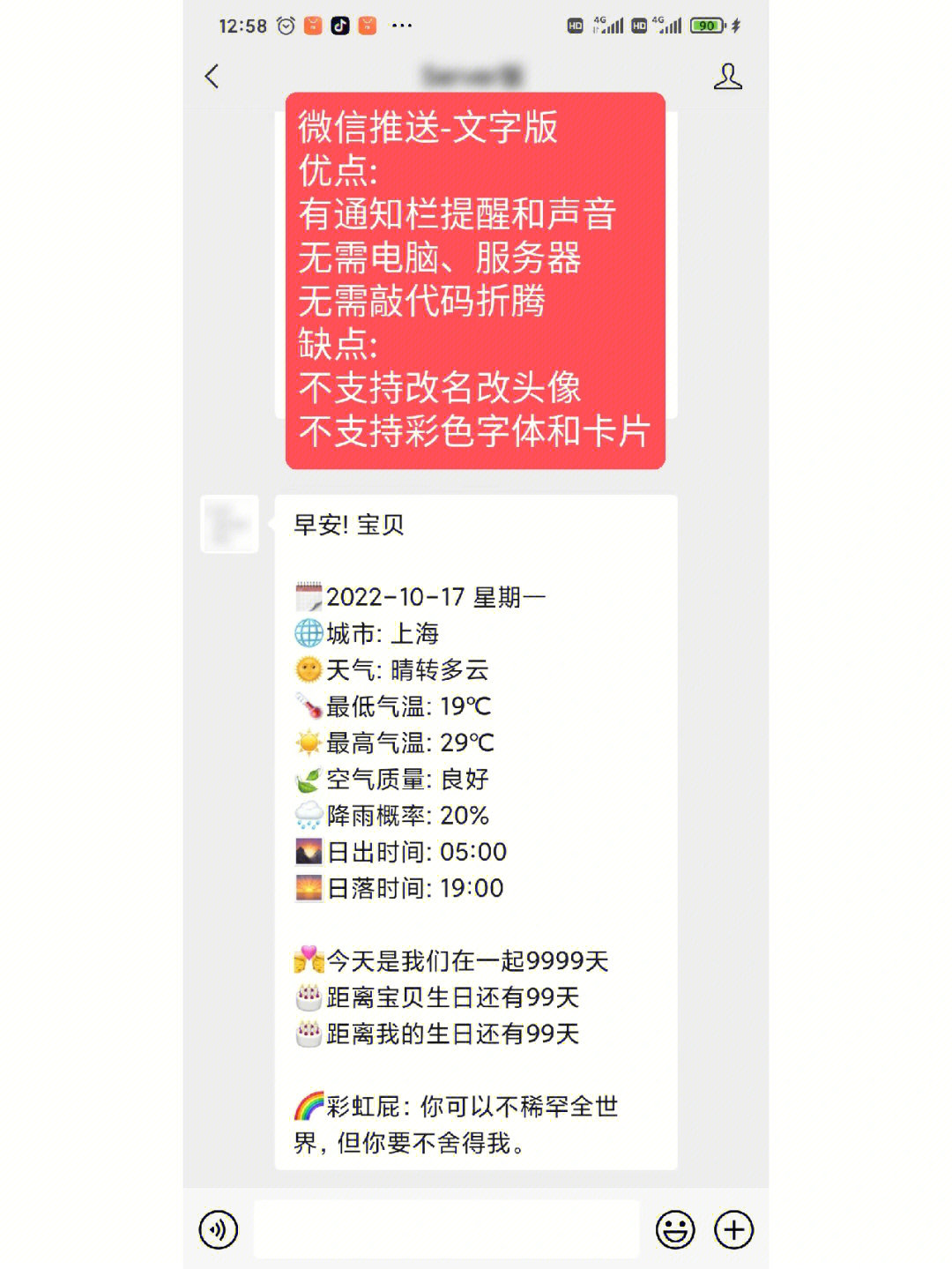952x1269 pixels.
Task: Open the chat profile info icon
Action: (x=727, y=77)
